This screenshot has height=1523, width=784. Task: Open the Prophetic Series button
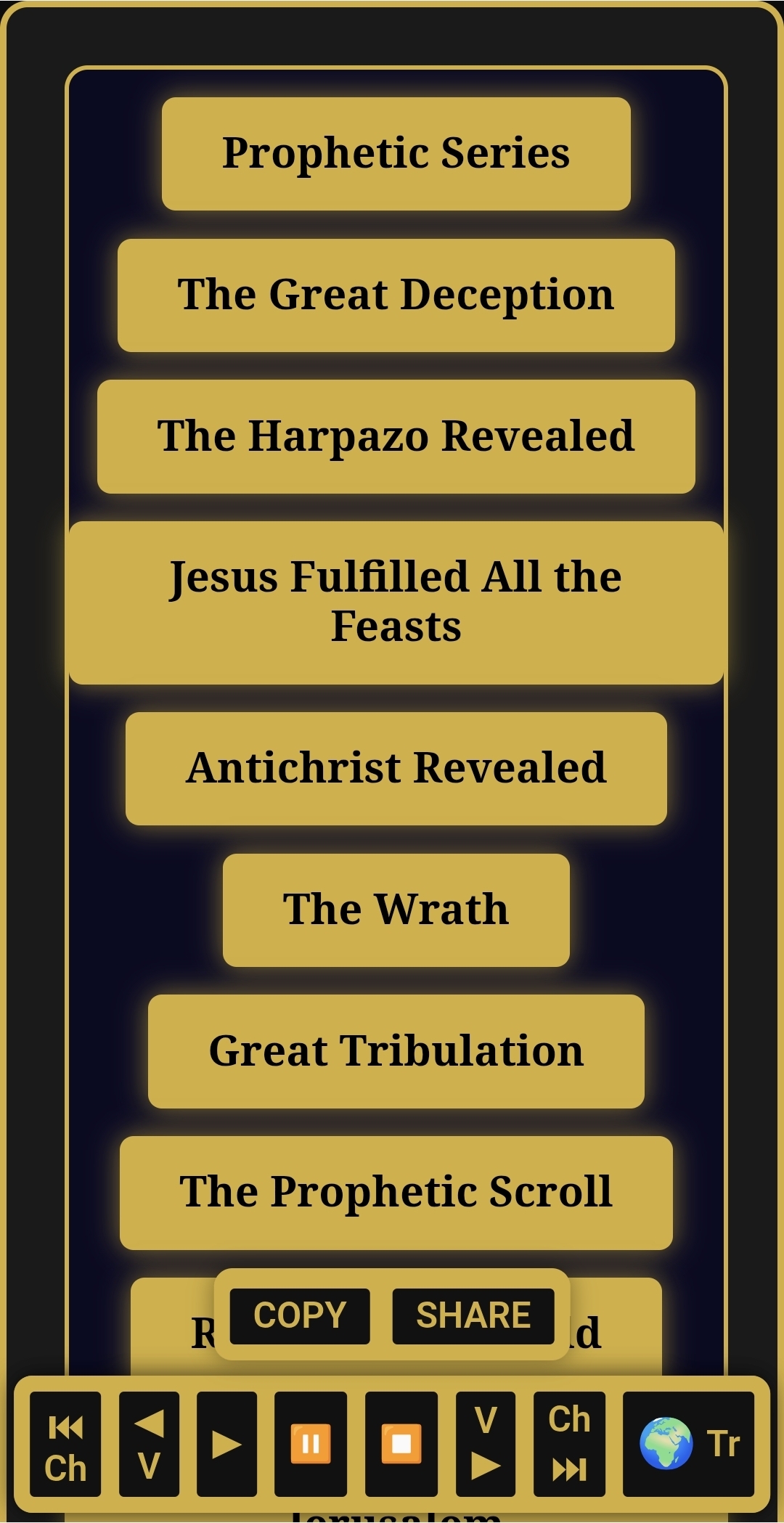[396, 154]
